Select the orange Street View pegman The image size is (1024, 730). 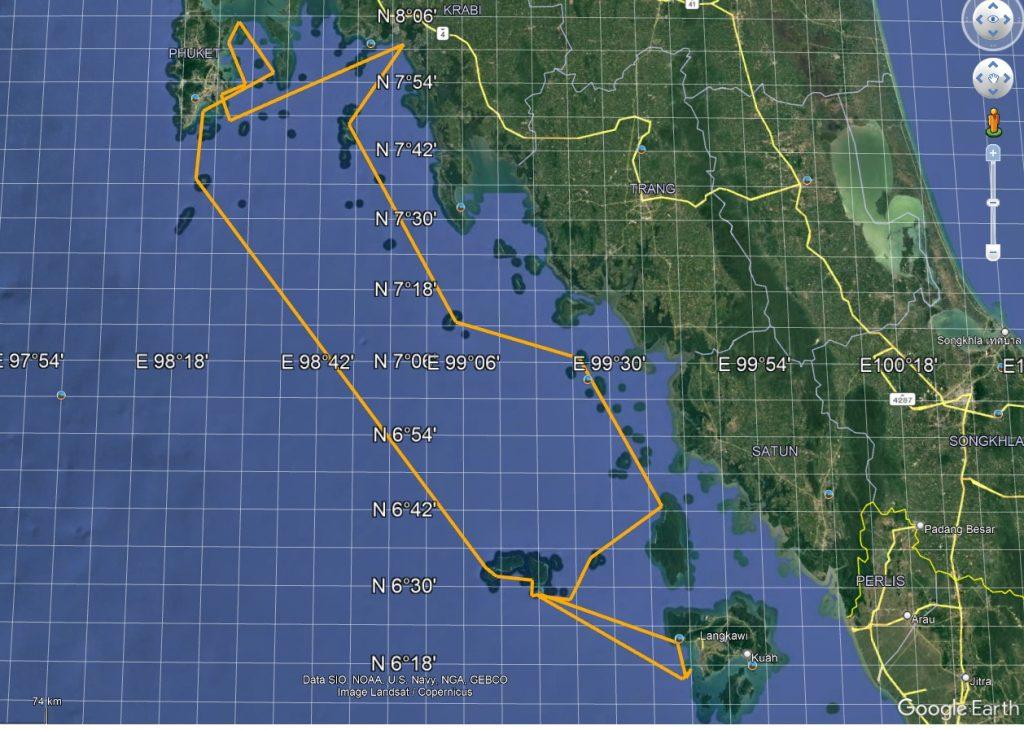click(x=993, y=121)
